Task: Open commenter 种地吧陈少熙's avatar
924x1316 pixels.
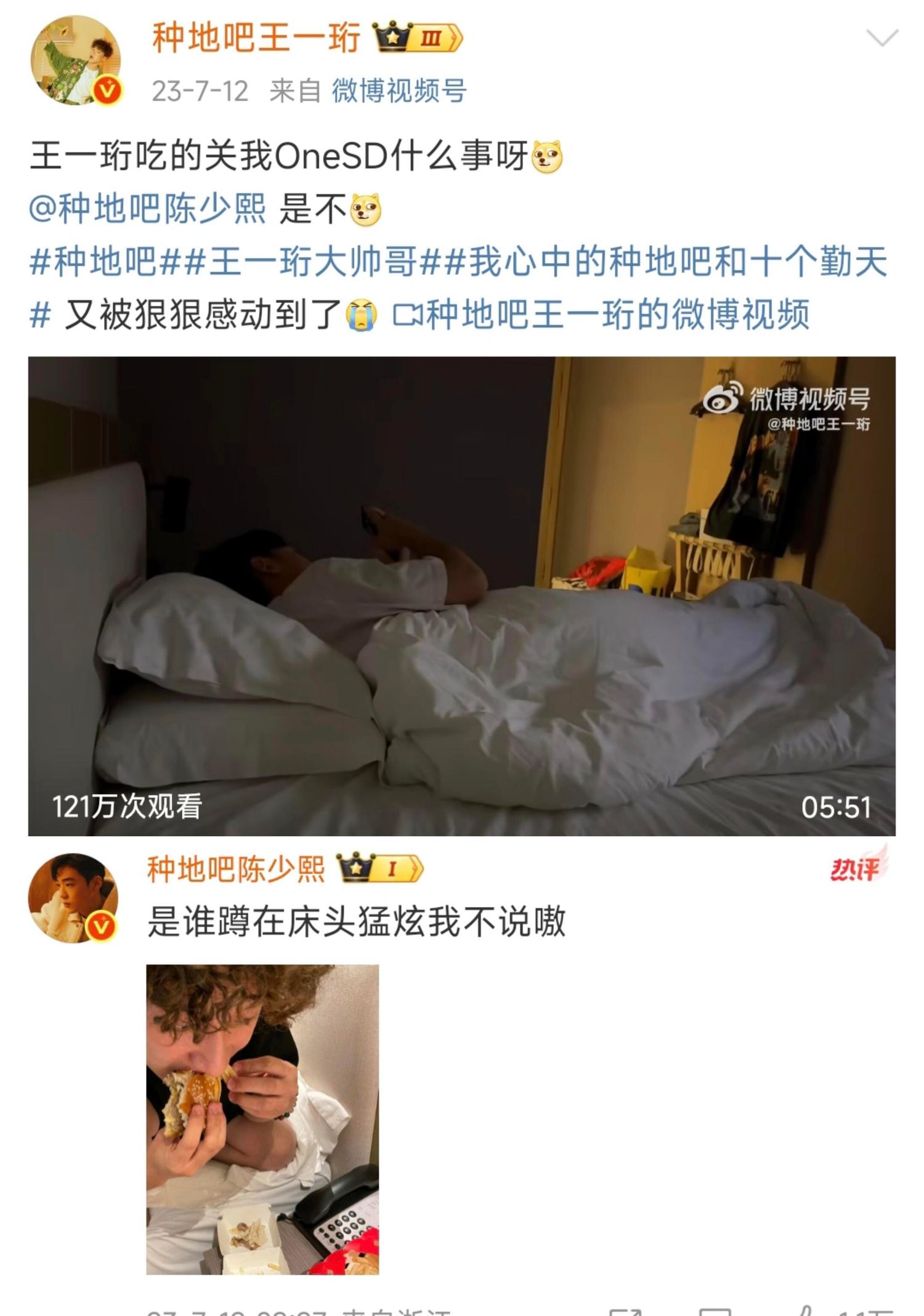Action: 73,897
